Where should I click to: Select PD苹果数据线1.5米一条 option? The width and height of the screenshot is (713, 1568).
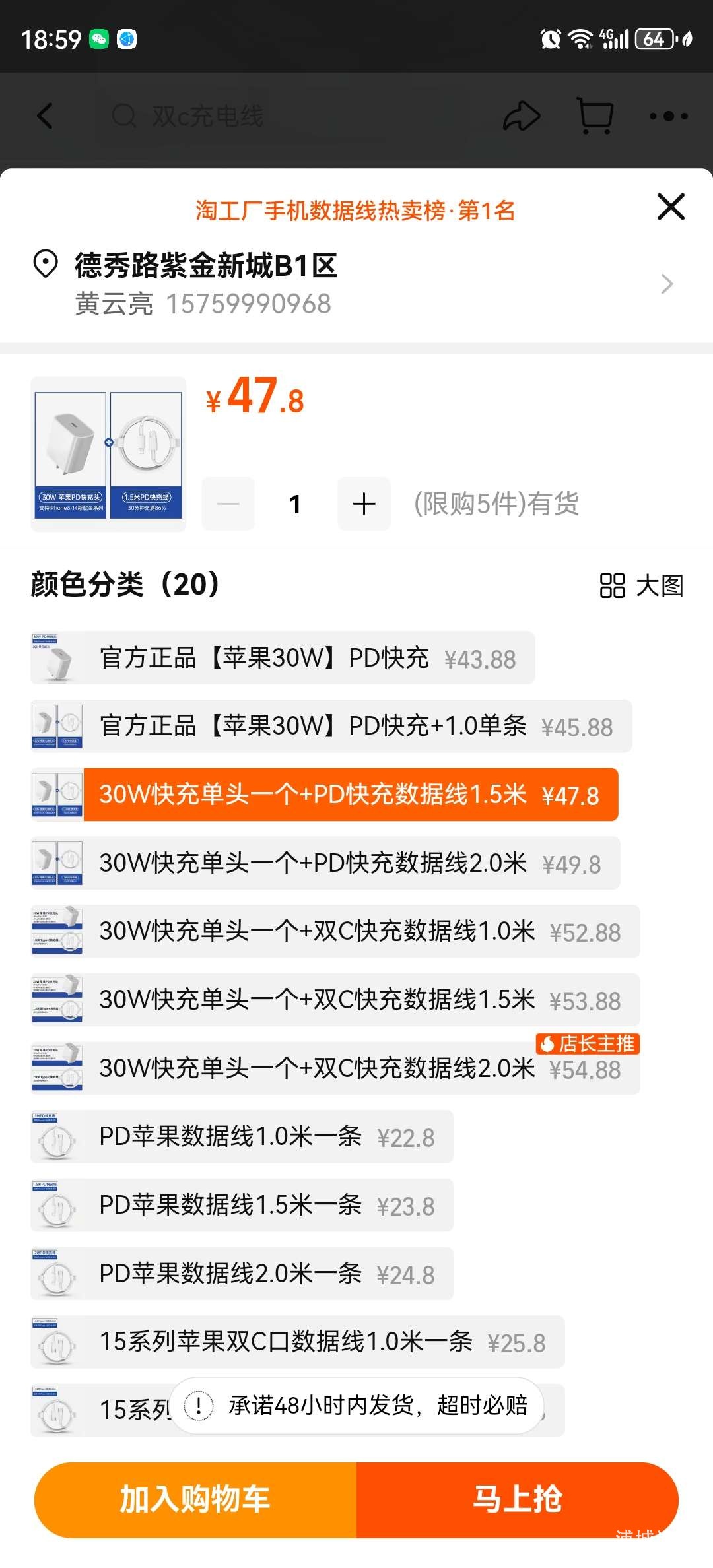242,1206
